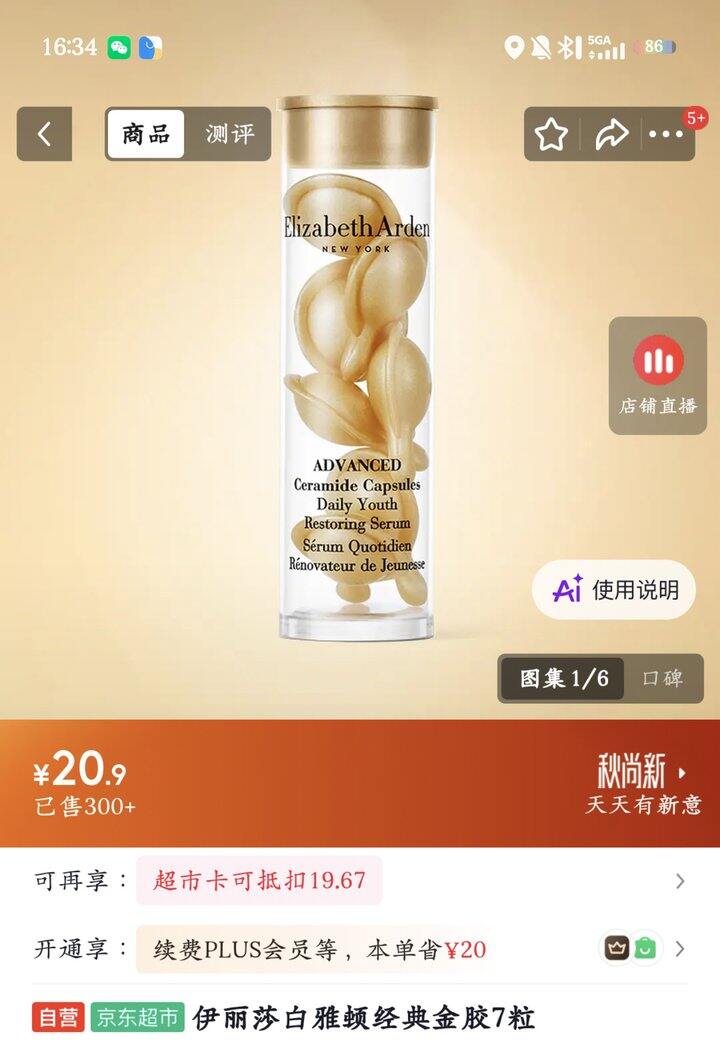Switch to the 测评 tab
The height and width of the screenshot is (1044, 720).
[229, 134]
